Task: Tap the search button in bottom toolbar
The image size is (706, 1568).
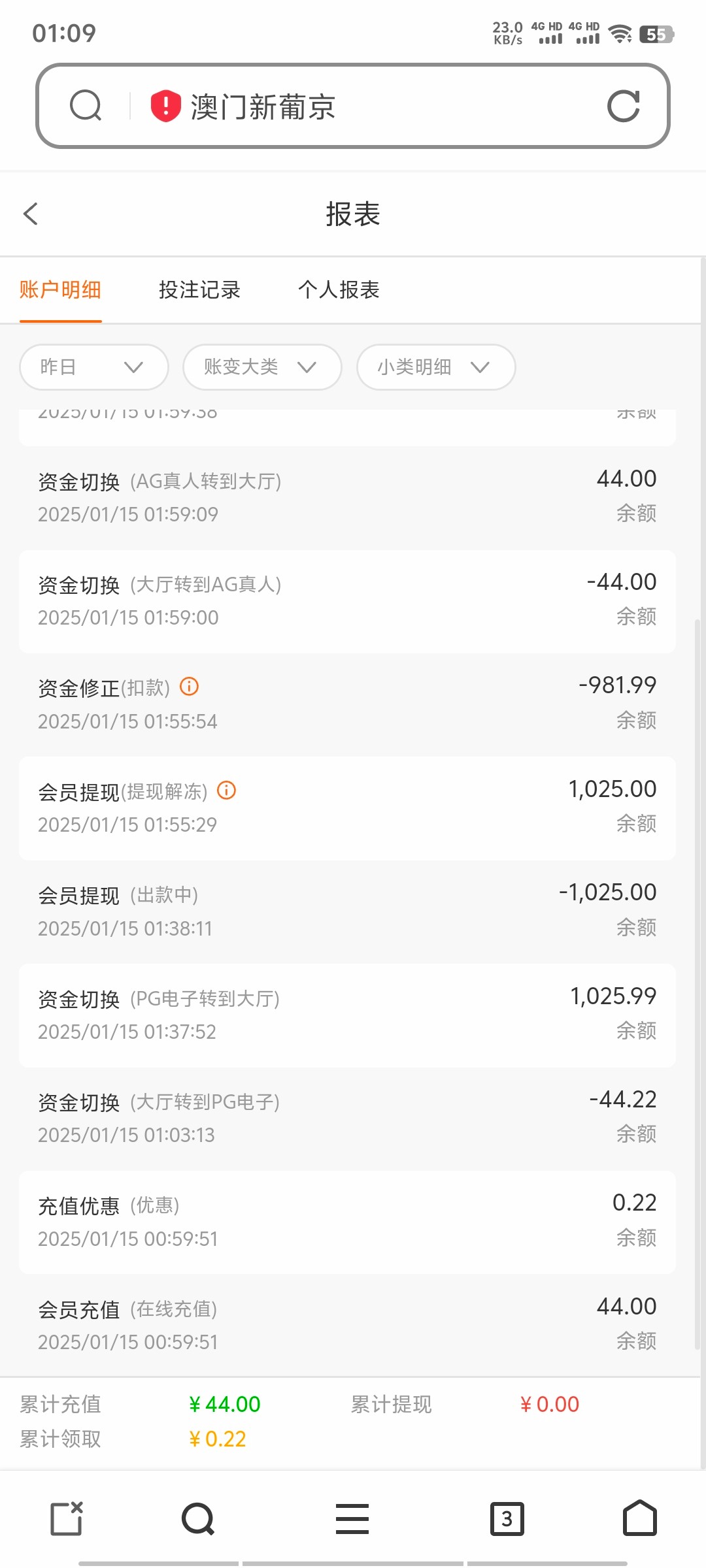Action: point(198,1519)
